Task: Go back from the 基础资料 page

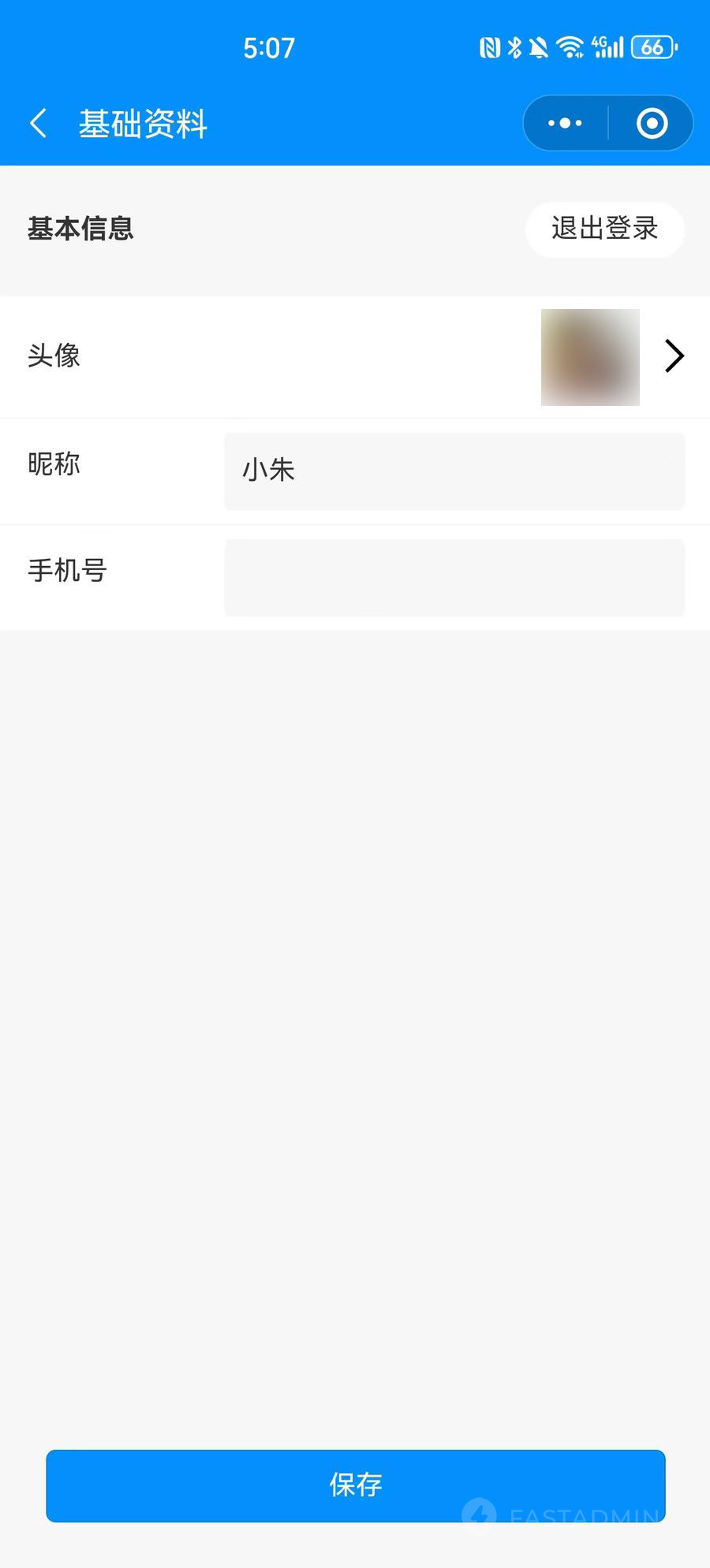Action: (38, 124)
